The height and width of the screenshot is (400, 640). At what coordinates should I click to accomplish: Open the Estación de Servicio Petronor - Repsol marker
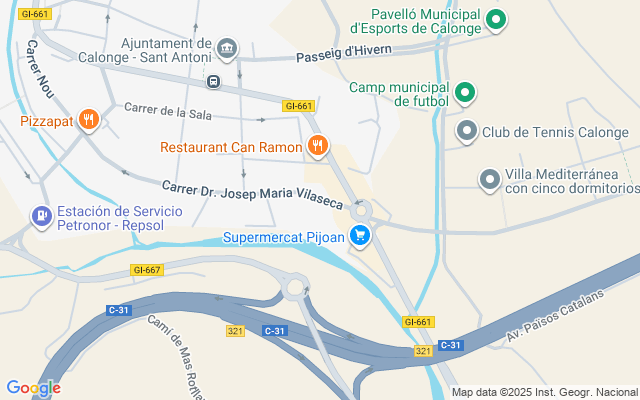[41, 215]
